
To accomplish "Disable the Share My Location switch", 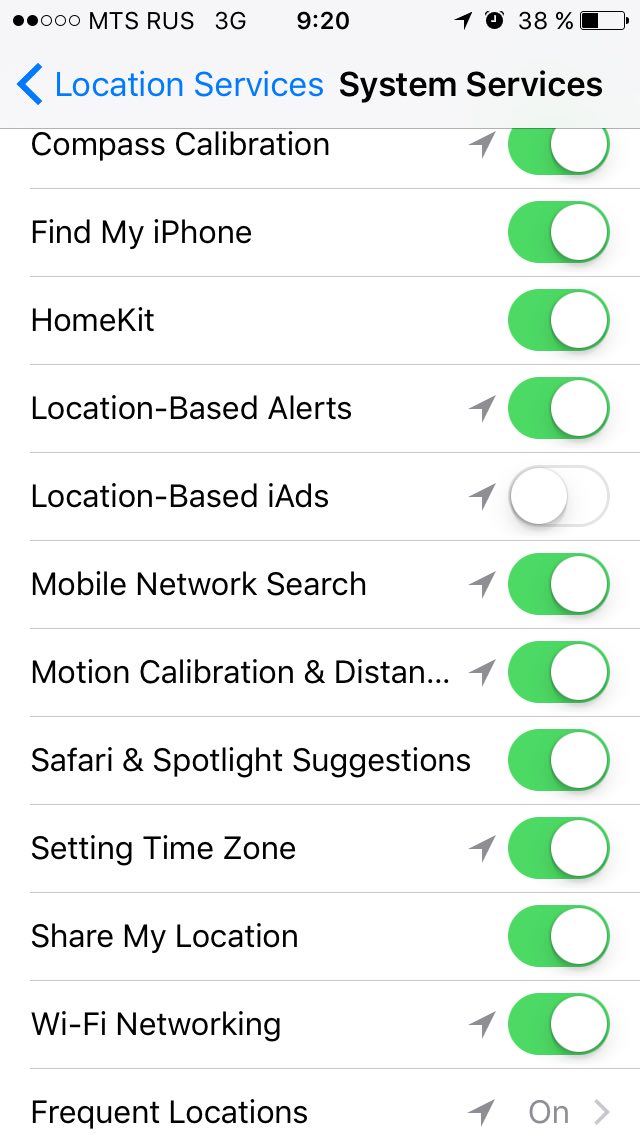I will 558,936.
